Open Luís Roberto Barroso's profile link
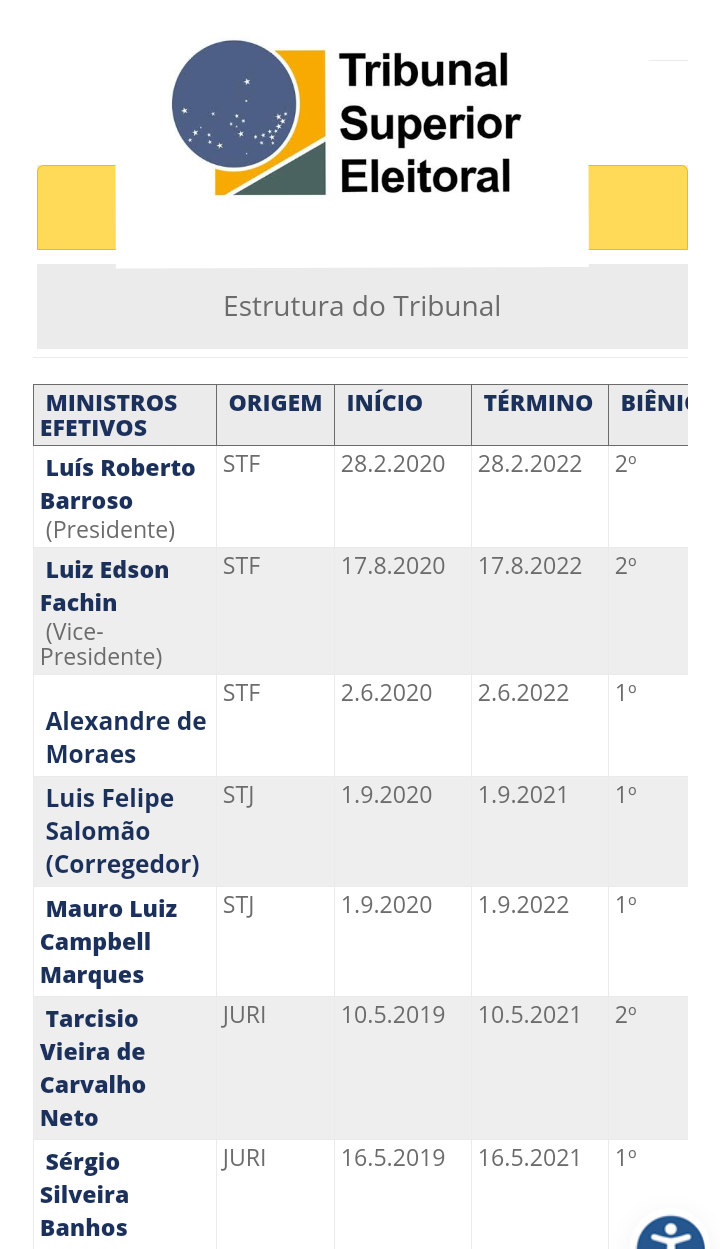The height and width of the screenshot is (1249, 720). [x=118, y=484]
